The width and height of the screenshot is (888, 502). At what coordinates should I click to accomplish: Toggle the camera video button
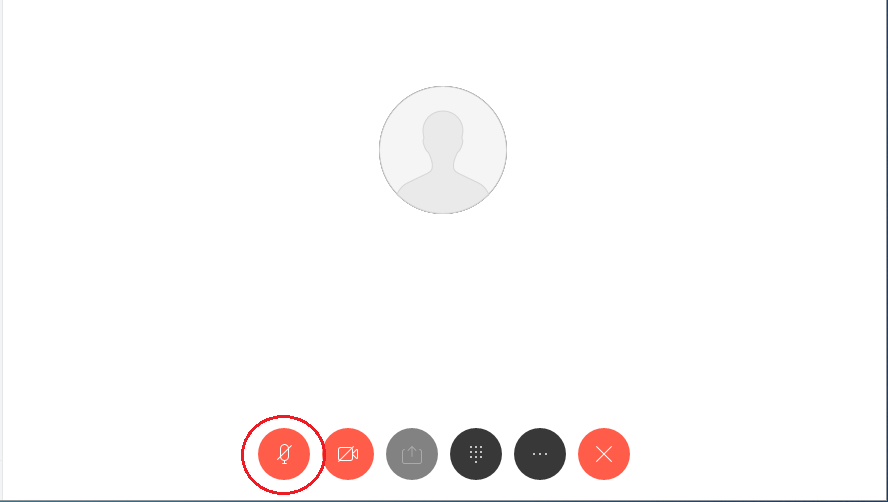click(348, 454)
